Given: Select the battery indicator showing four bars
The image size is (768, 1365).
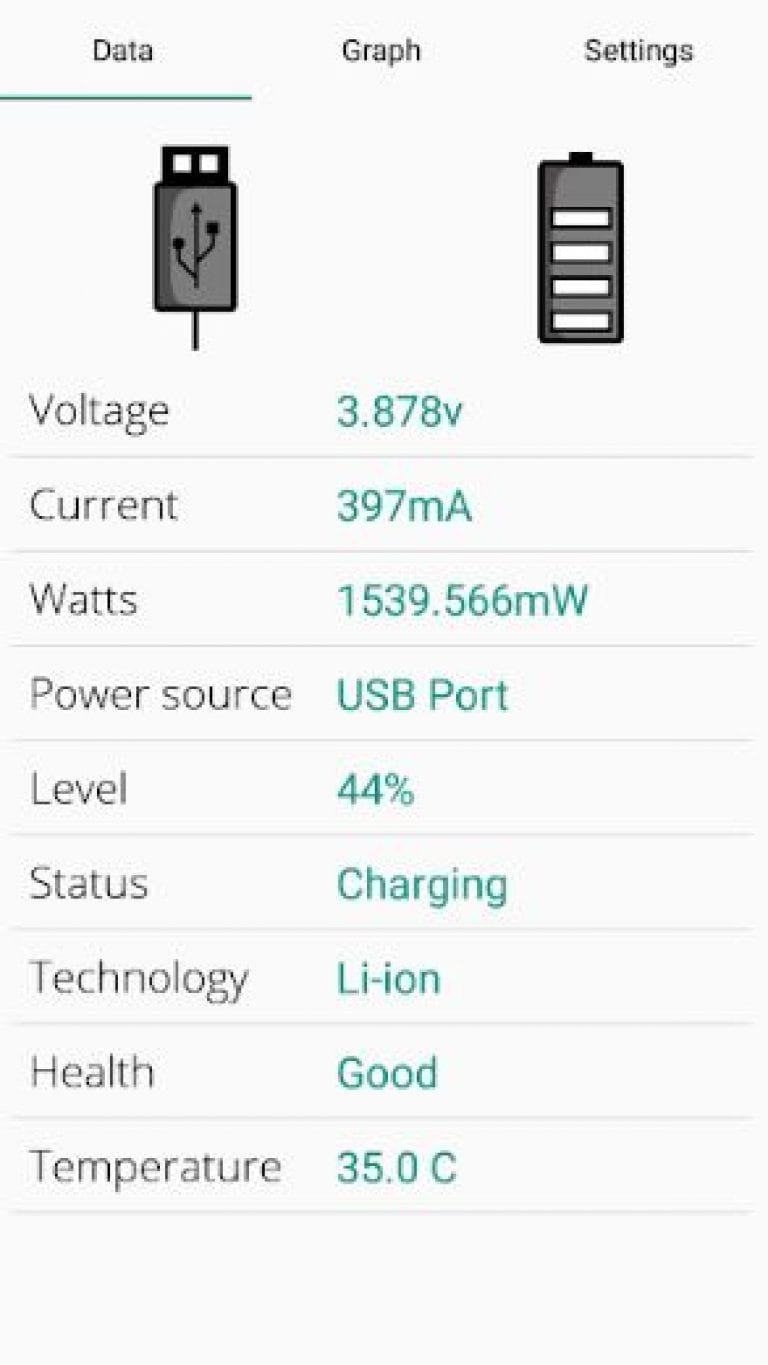Looking at the screenshot, I should [579, 248].
